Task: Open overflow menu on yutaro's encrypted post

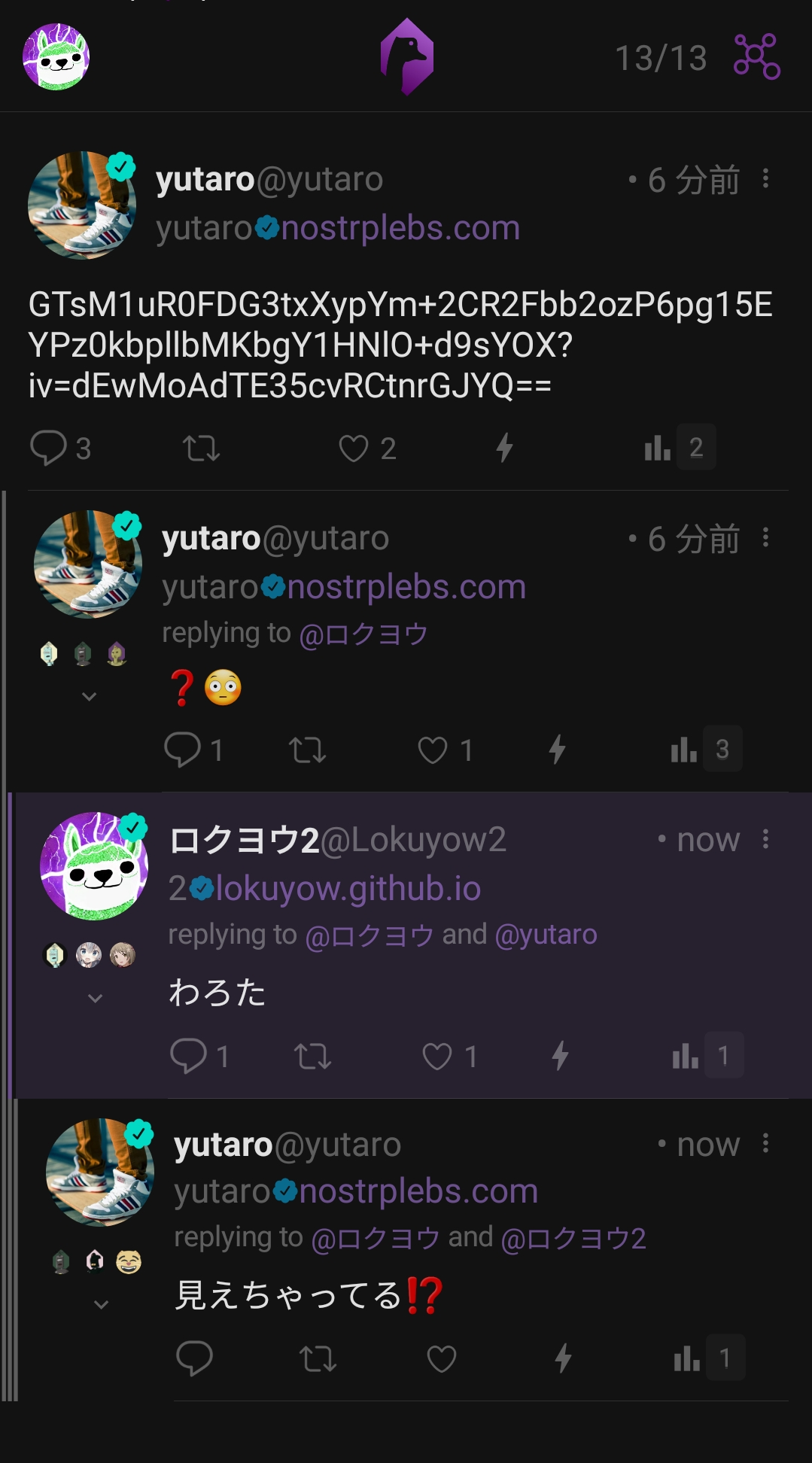Action: point(765,179)
